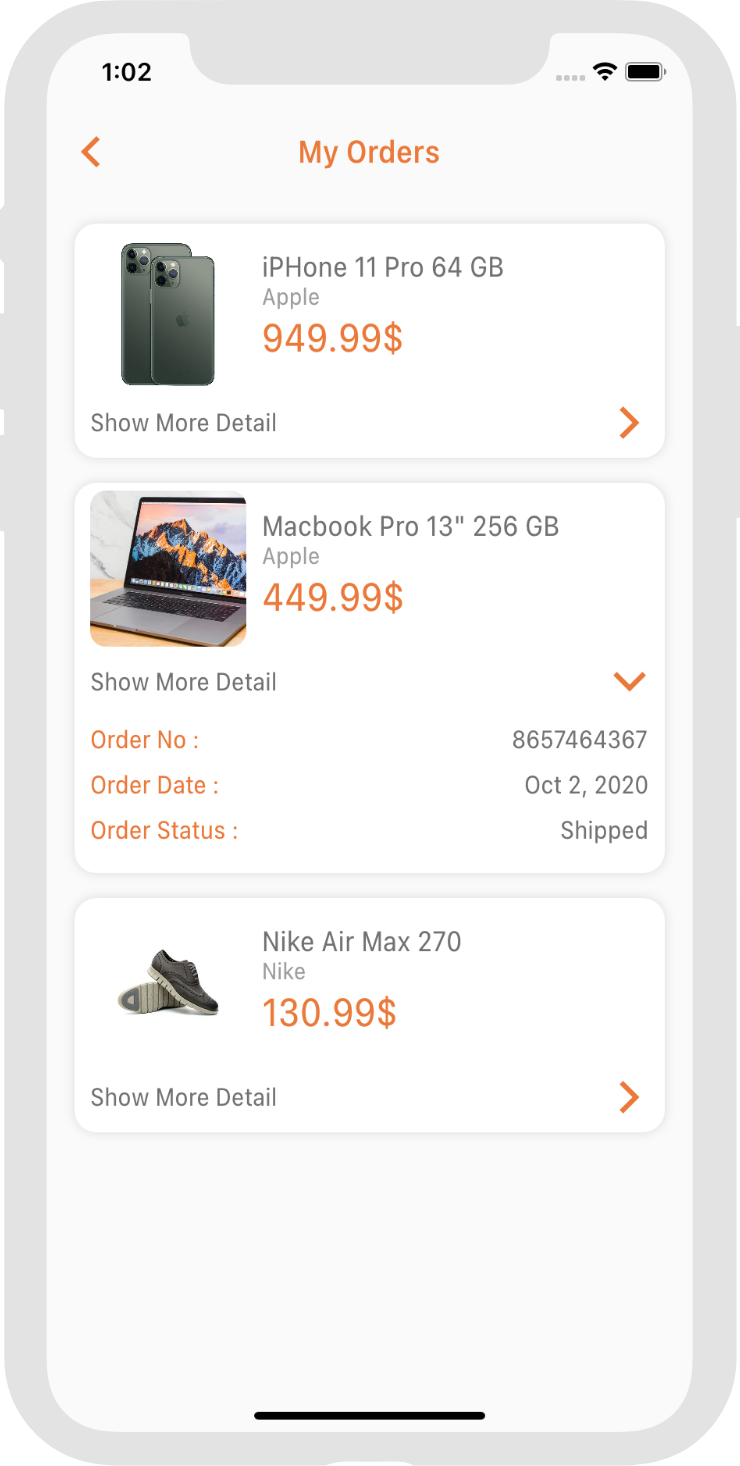Viewport: 740px width, 1466px height.
Task: Select the 949.99$ price on the iPhone card
Action: coord(332,338)
